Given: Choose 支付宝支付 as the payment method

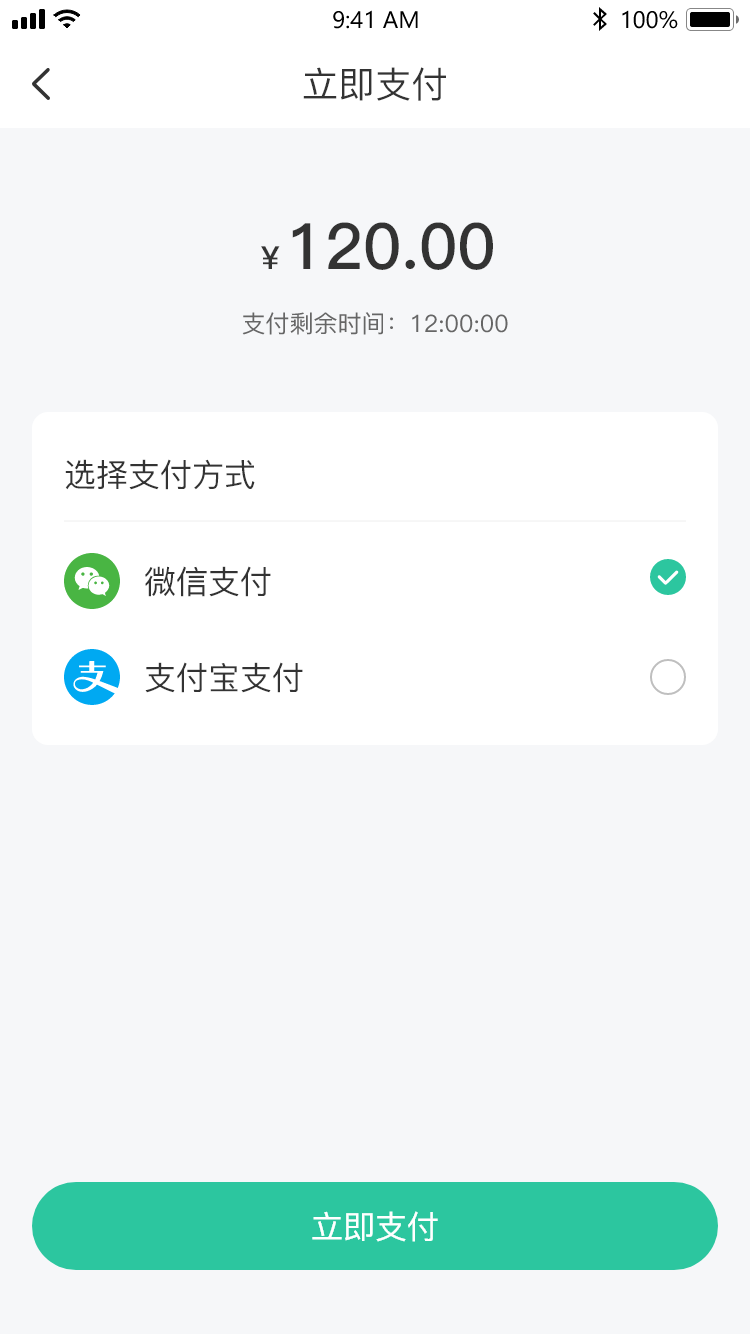Looking at the screenshot, I should pos(667,678).
